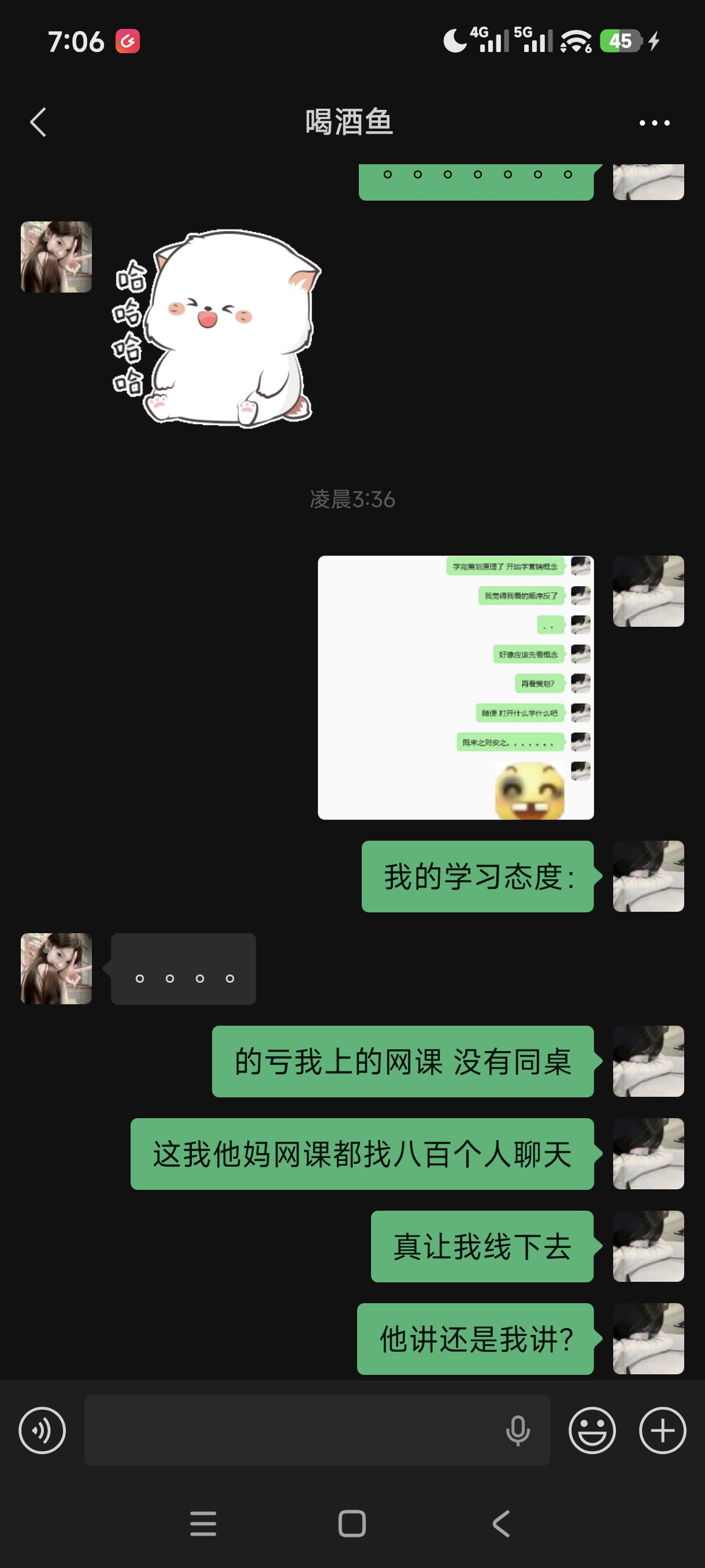Open the contact's avatar beside the cat sticker
Screen dimensions: 705x1568
56,257
